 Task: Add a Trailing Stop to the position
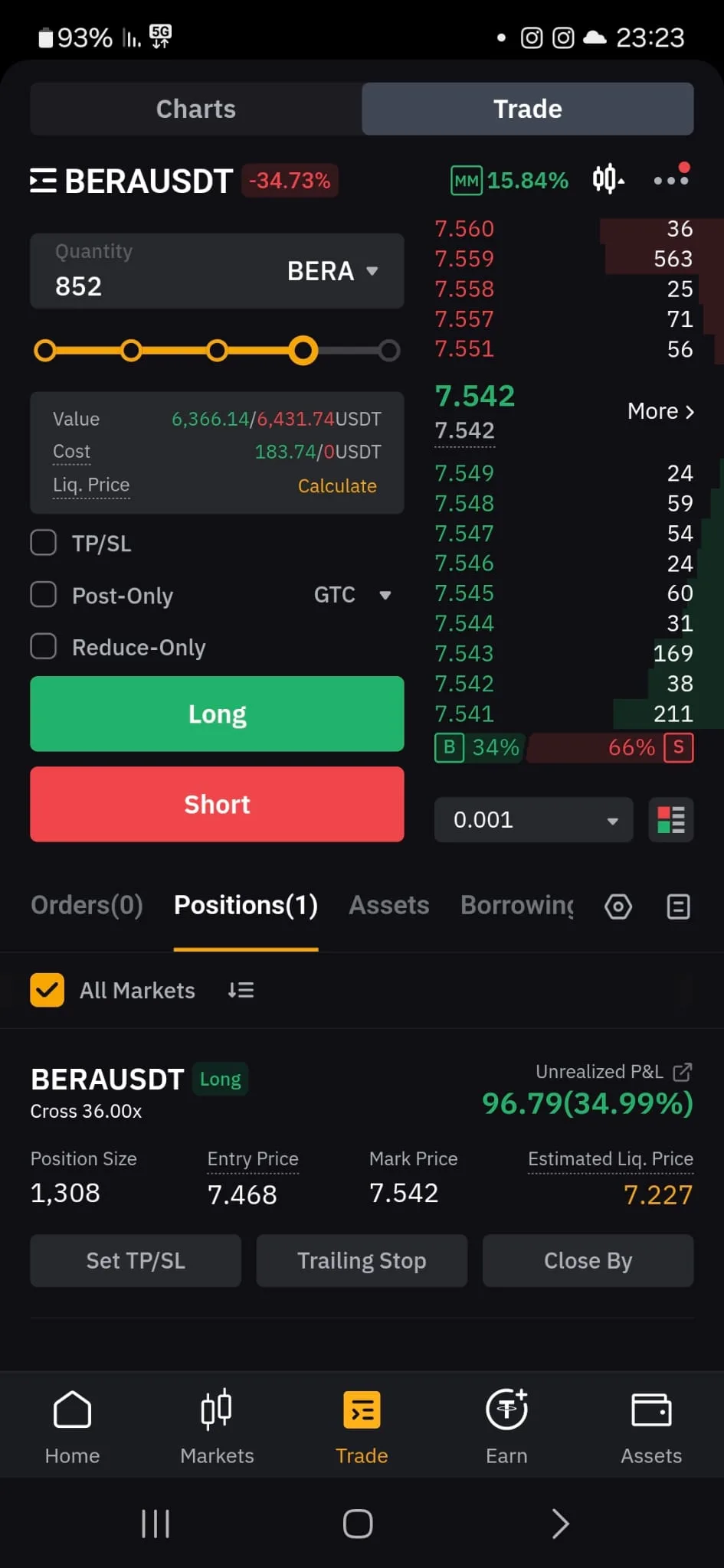tap(362, 1261)
